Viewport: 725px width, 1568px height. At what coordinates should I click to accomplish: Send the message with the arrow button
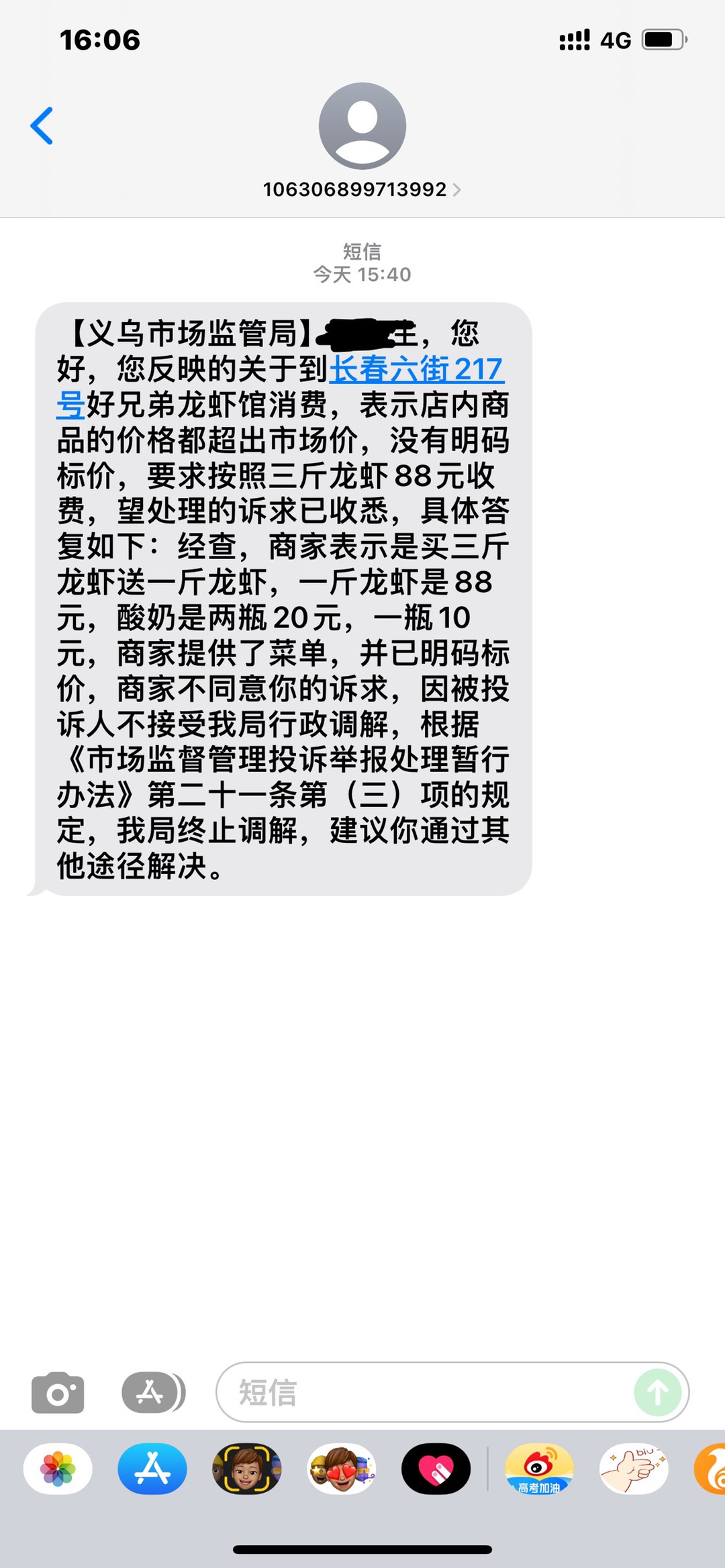coord(657,1393)
